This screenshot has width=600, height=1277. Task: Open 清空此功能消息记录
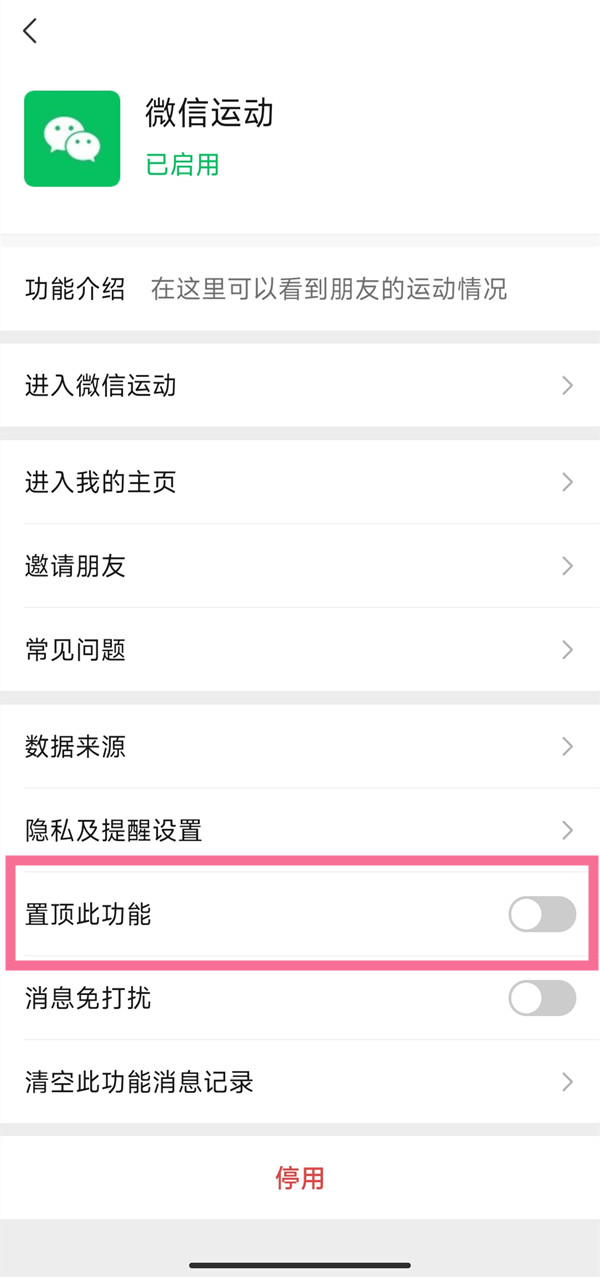point(300,1082)
